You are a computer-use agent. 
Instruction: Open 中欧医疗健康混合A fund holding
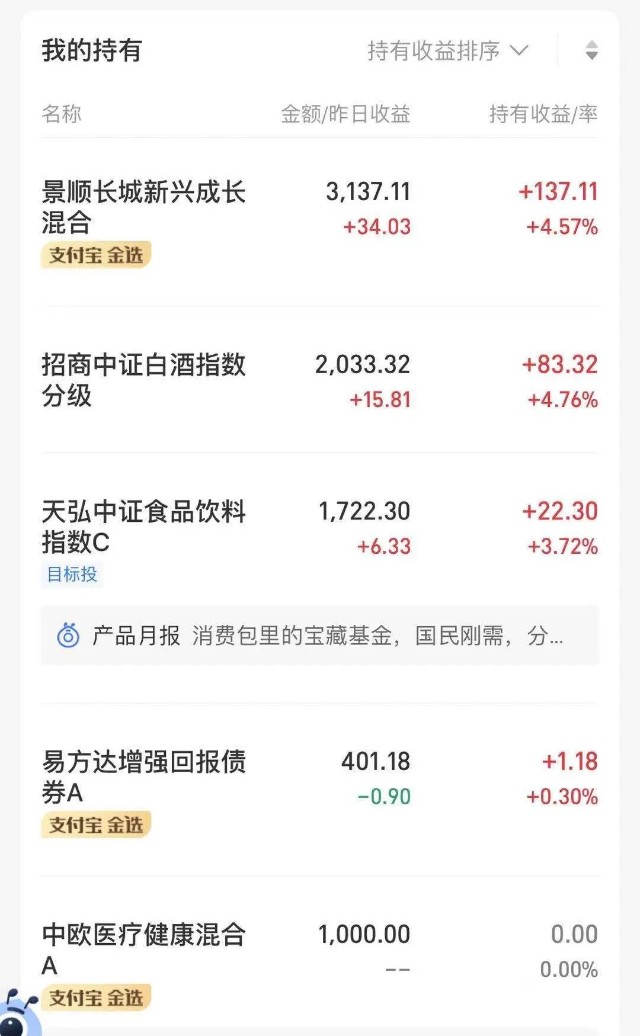320,957
